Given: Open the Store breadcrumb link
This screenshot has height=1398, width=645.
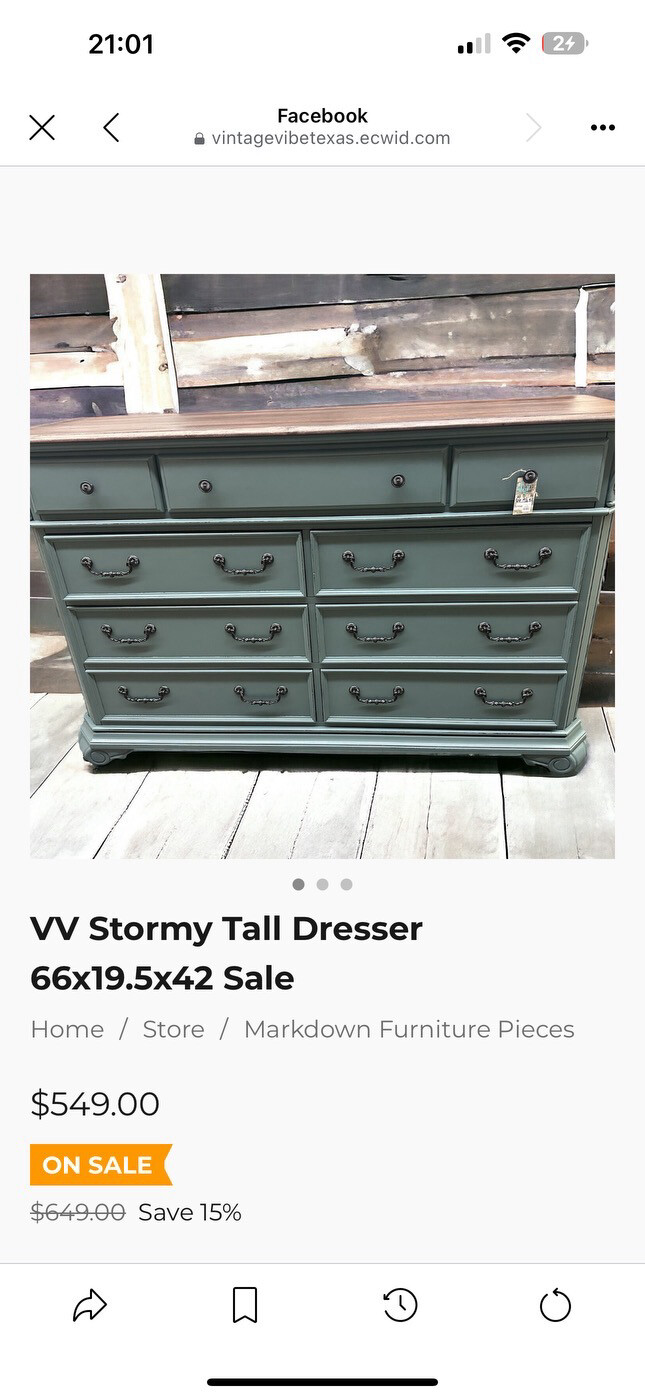Looking at the screenshot, I should click(x=173, y=1029).
